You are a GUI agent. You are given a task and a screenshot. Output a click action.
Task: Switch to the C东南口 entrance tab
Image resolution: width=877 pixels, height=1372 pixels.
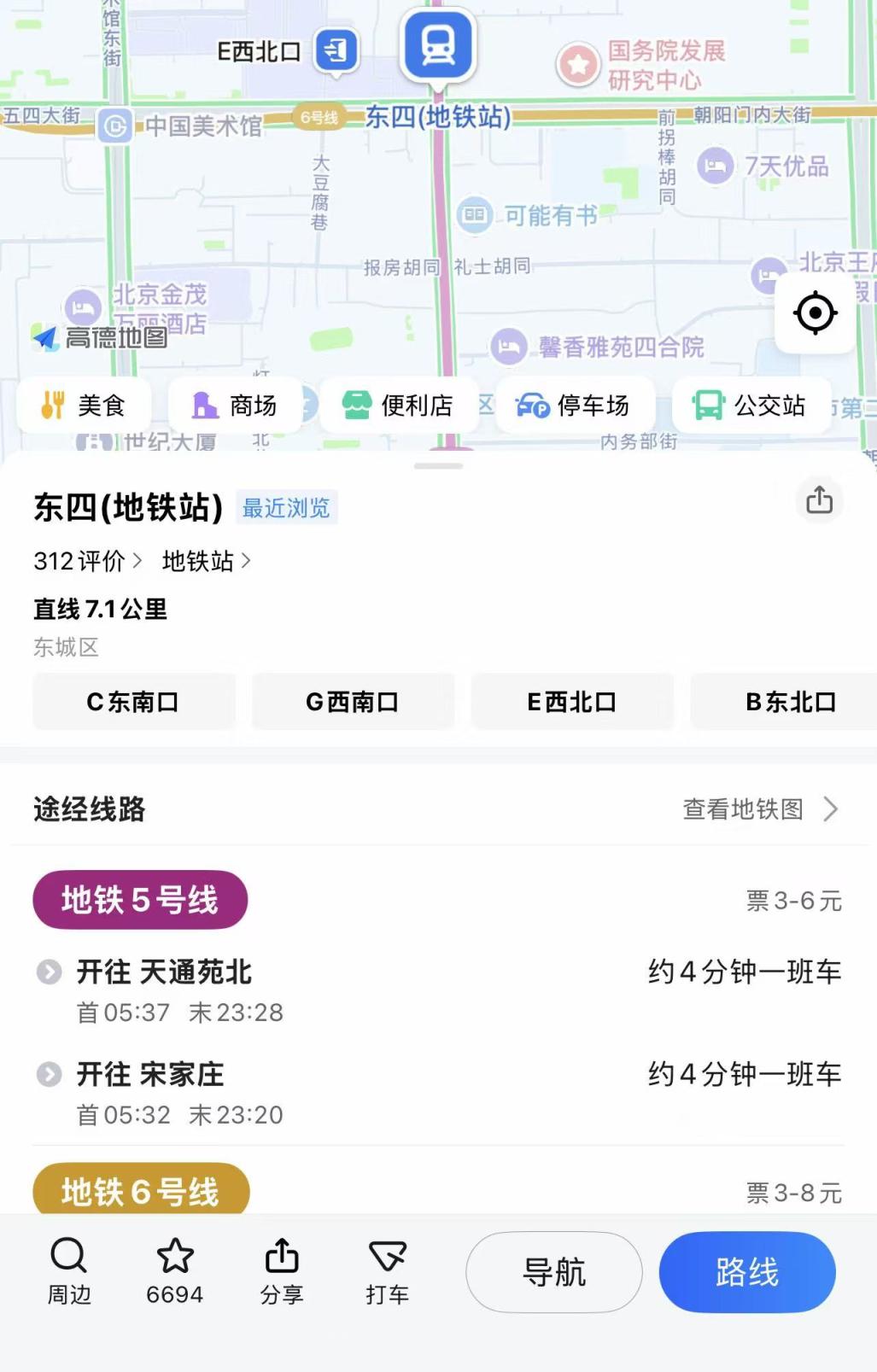point(134,702)
